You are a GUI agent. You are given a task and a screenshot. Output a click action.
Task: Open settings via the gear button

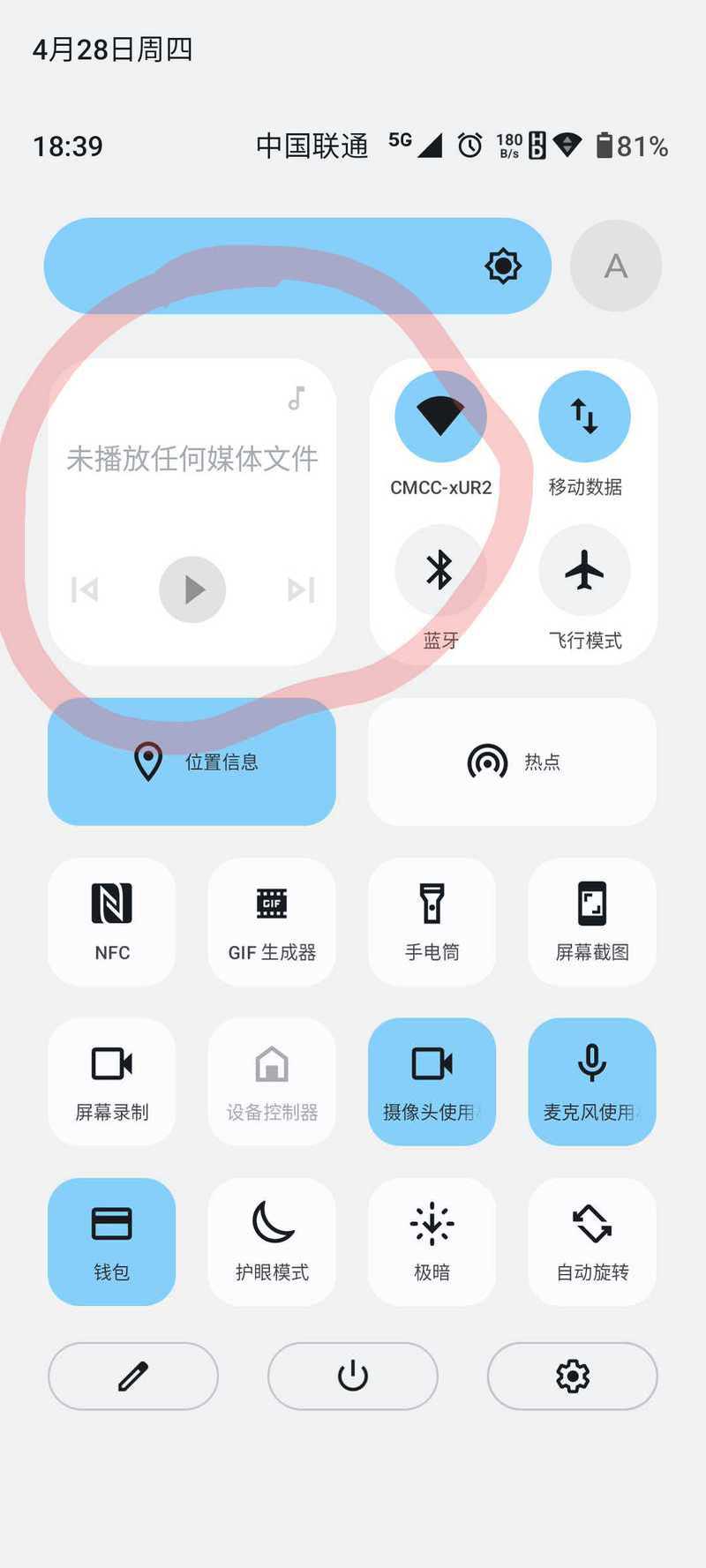(573, 1376)
